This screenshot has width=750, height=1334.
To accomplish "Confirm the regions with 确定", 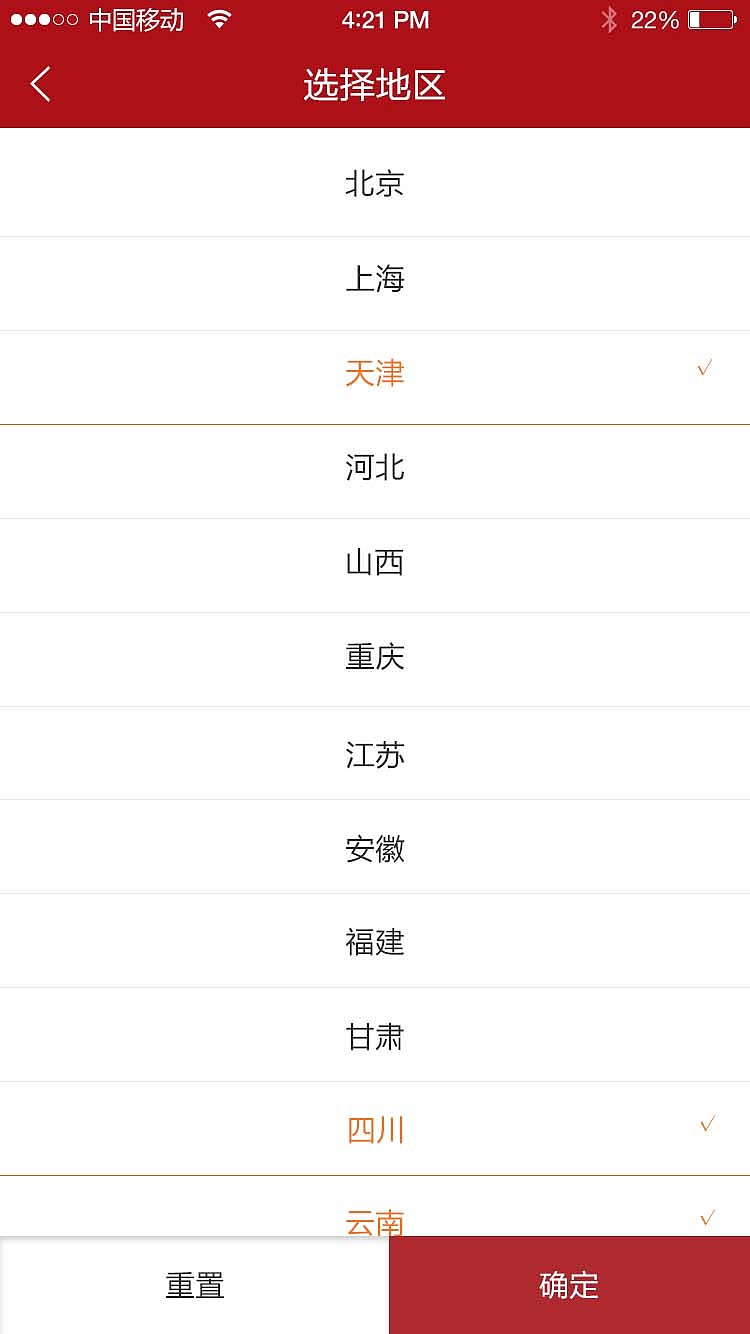I will click(x=569, y=1285).
